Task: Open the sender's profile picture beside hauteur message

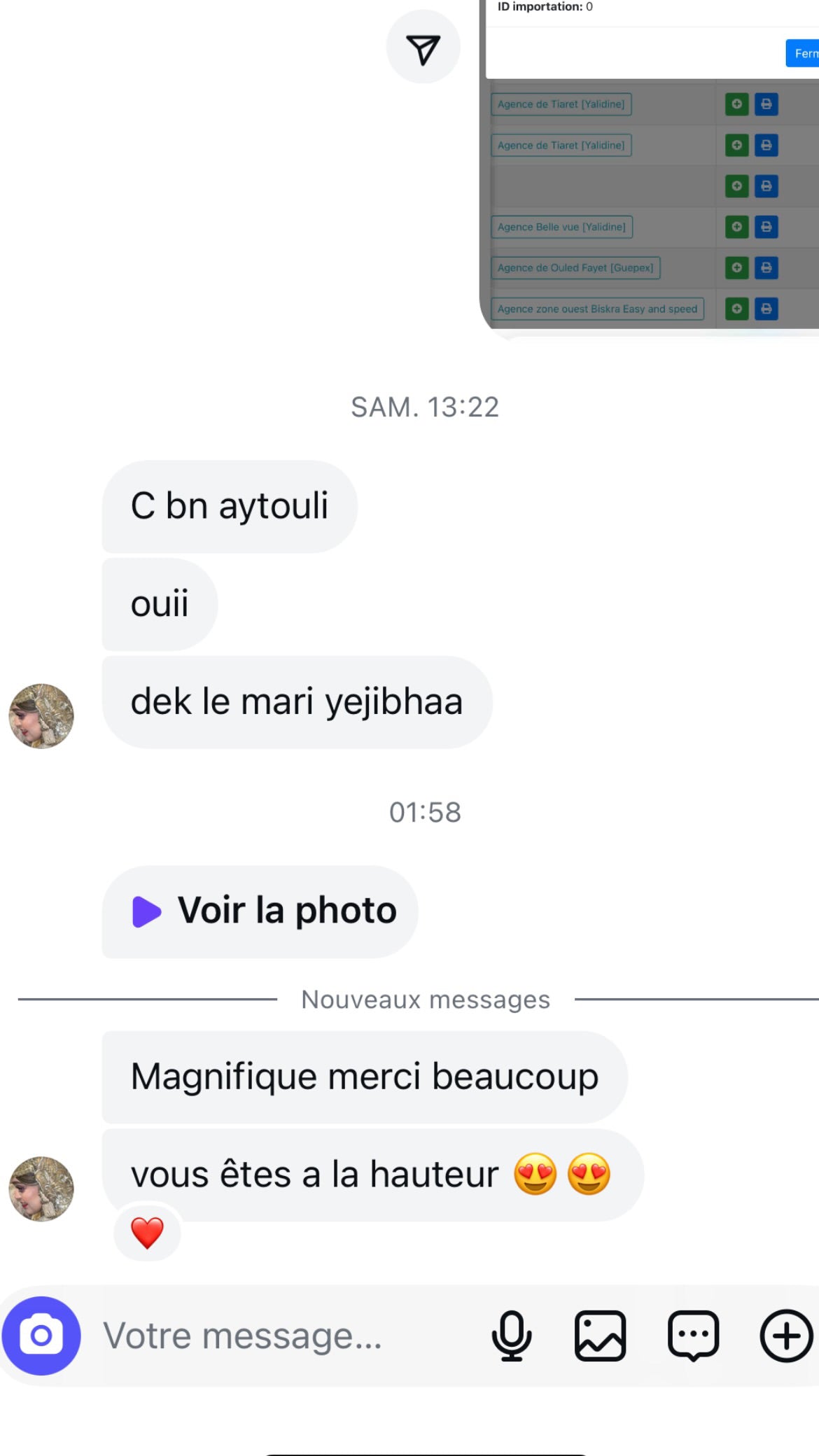Action: tap(41, 1189)
